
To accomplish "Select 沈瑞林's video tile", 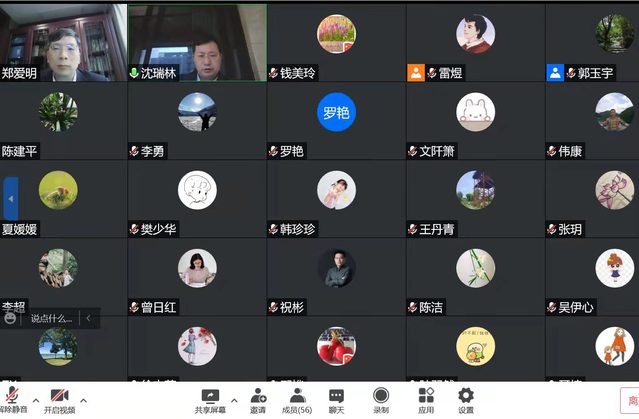I will point(198,42).
